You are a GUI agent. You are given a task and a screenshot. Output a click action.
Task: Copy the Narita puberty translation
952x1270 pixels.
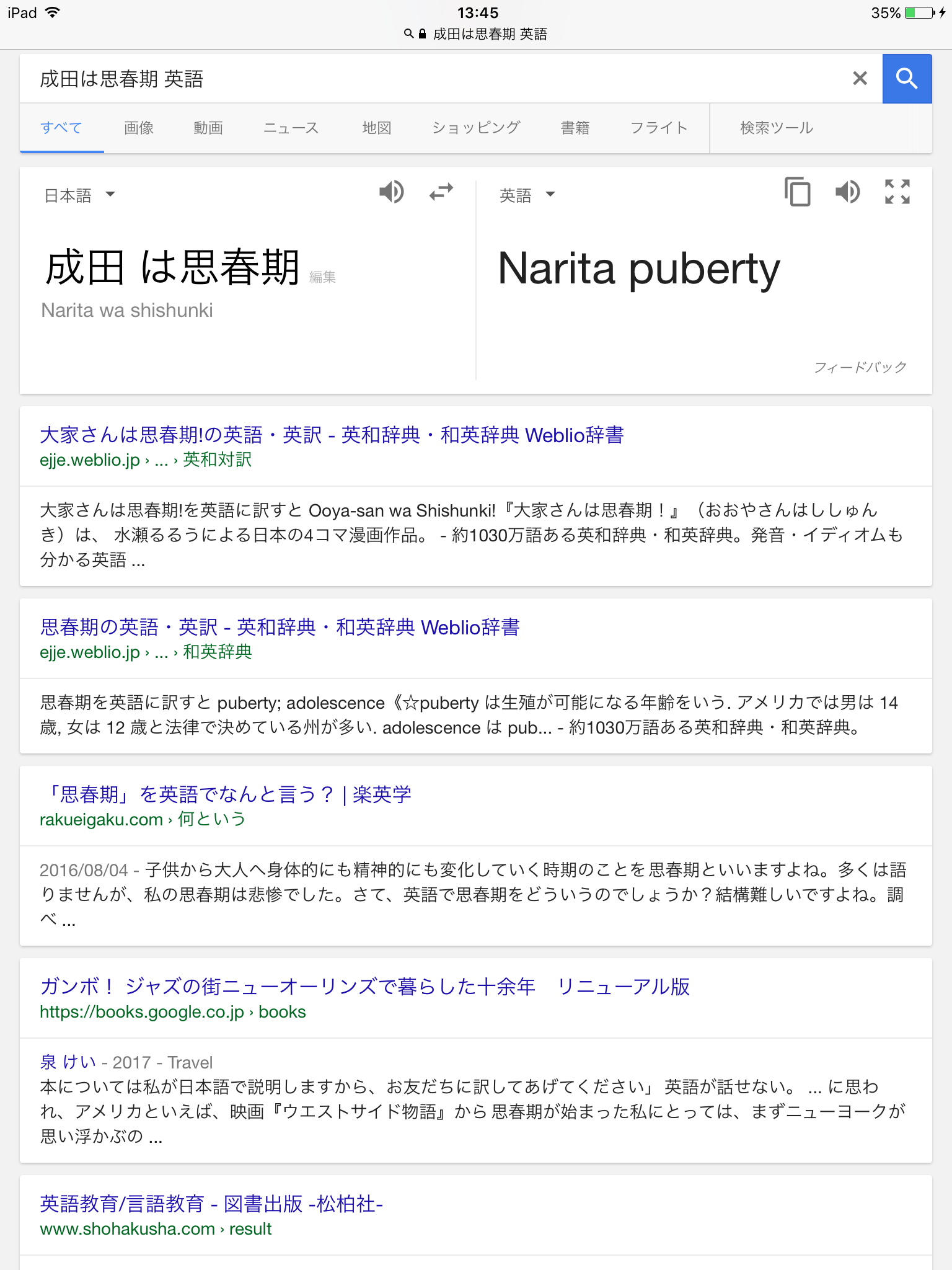797,192
